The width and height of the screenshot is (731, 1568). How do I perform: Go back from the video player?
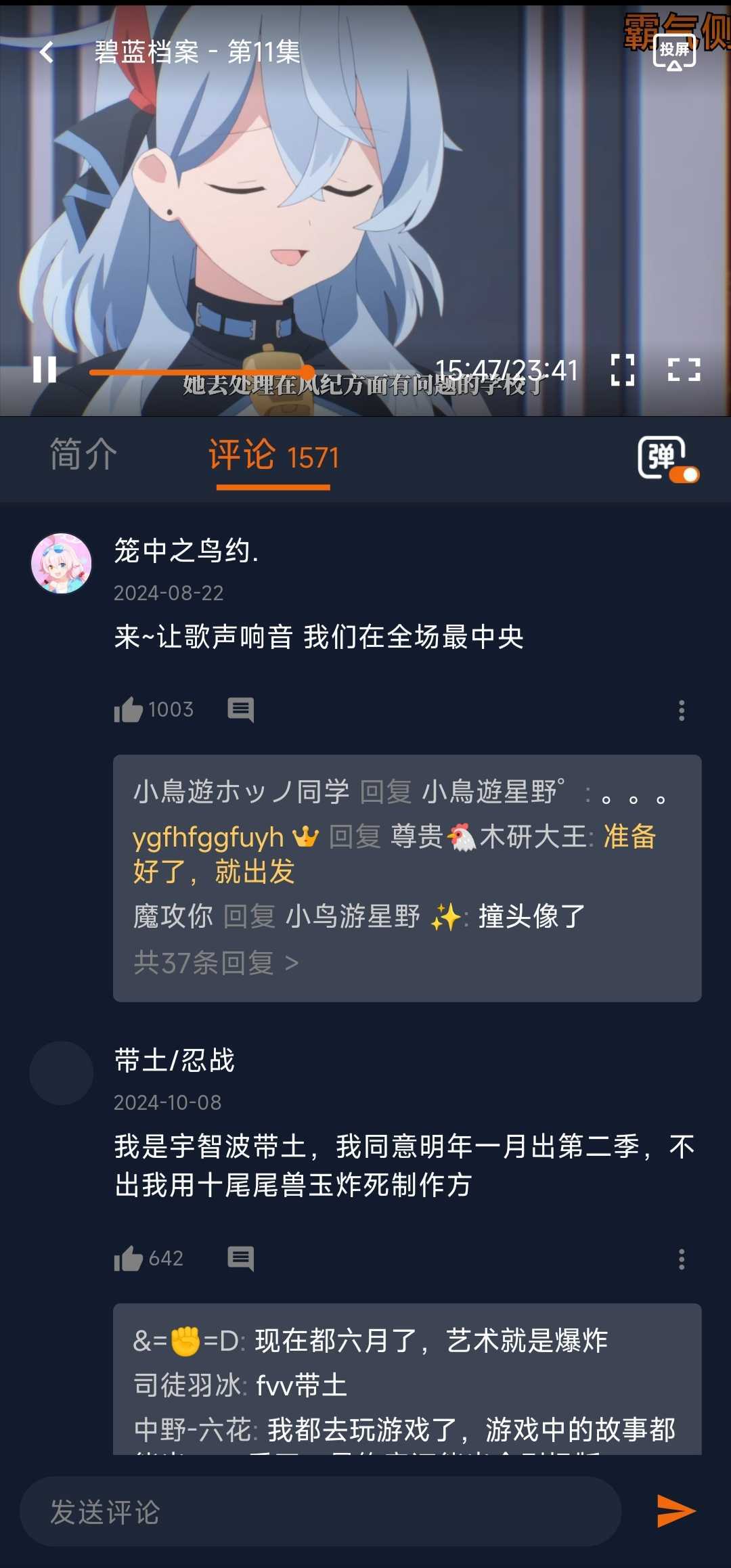[47, 52]
